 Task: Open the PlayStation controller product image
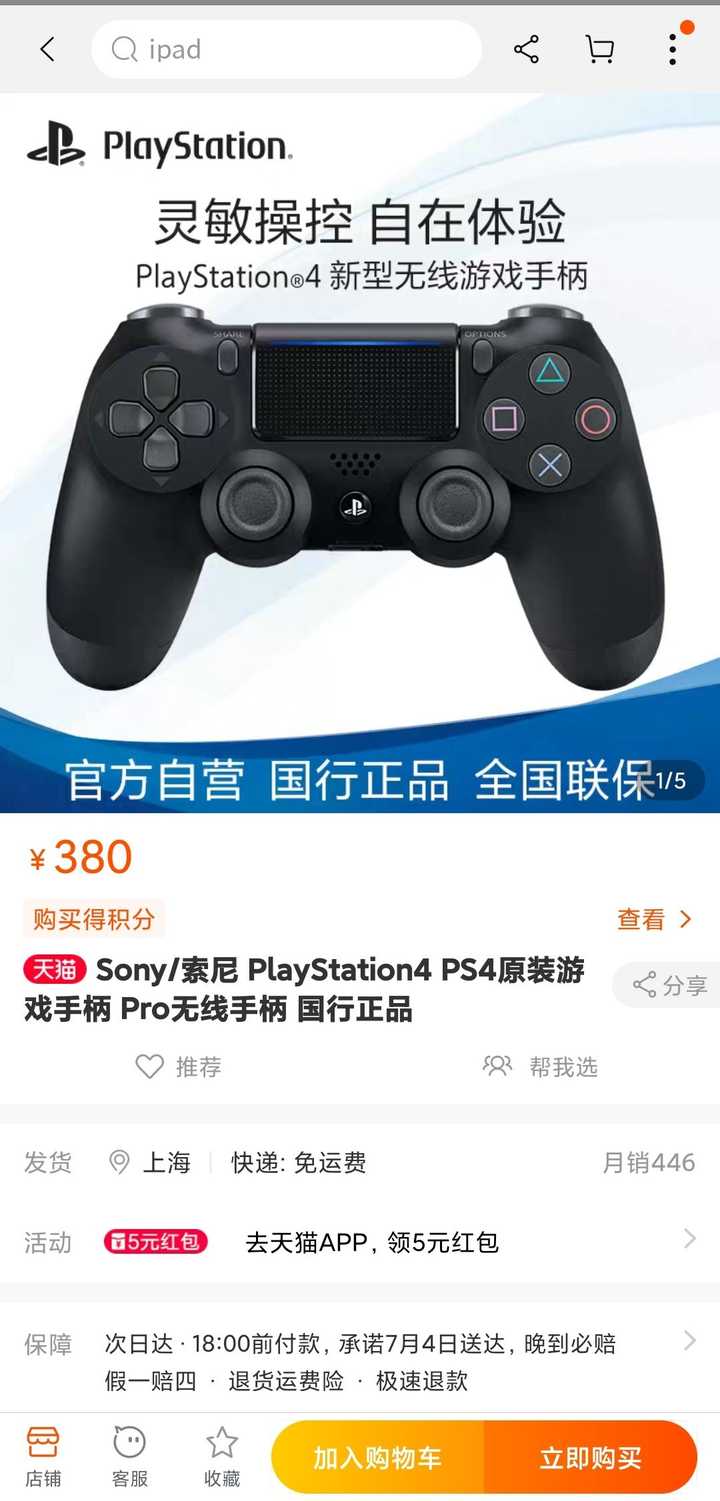pyautogui.click(x=360, y=500)
